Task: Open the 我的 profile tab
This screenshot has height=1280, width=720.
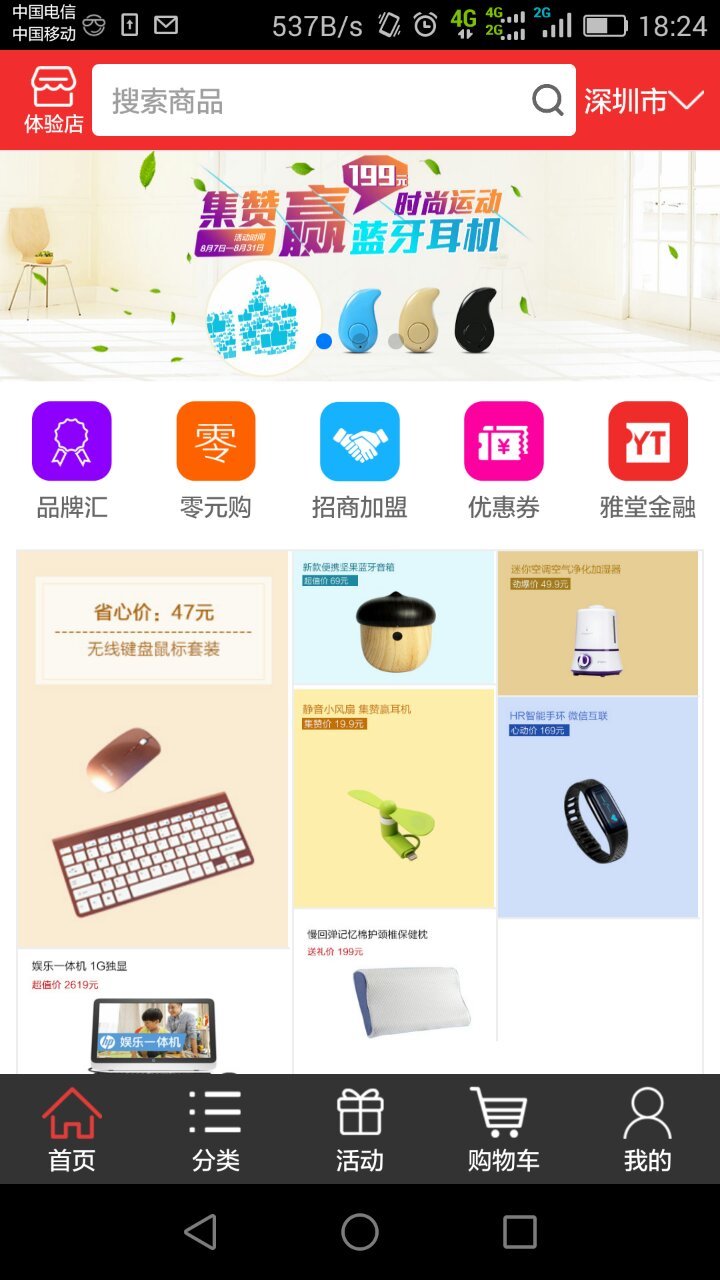Action: [647, 1130]
